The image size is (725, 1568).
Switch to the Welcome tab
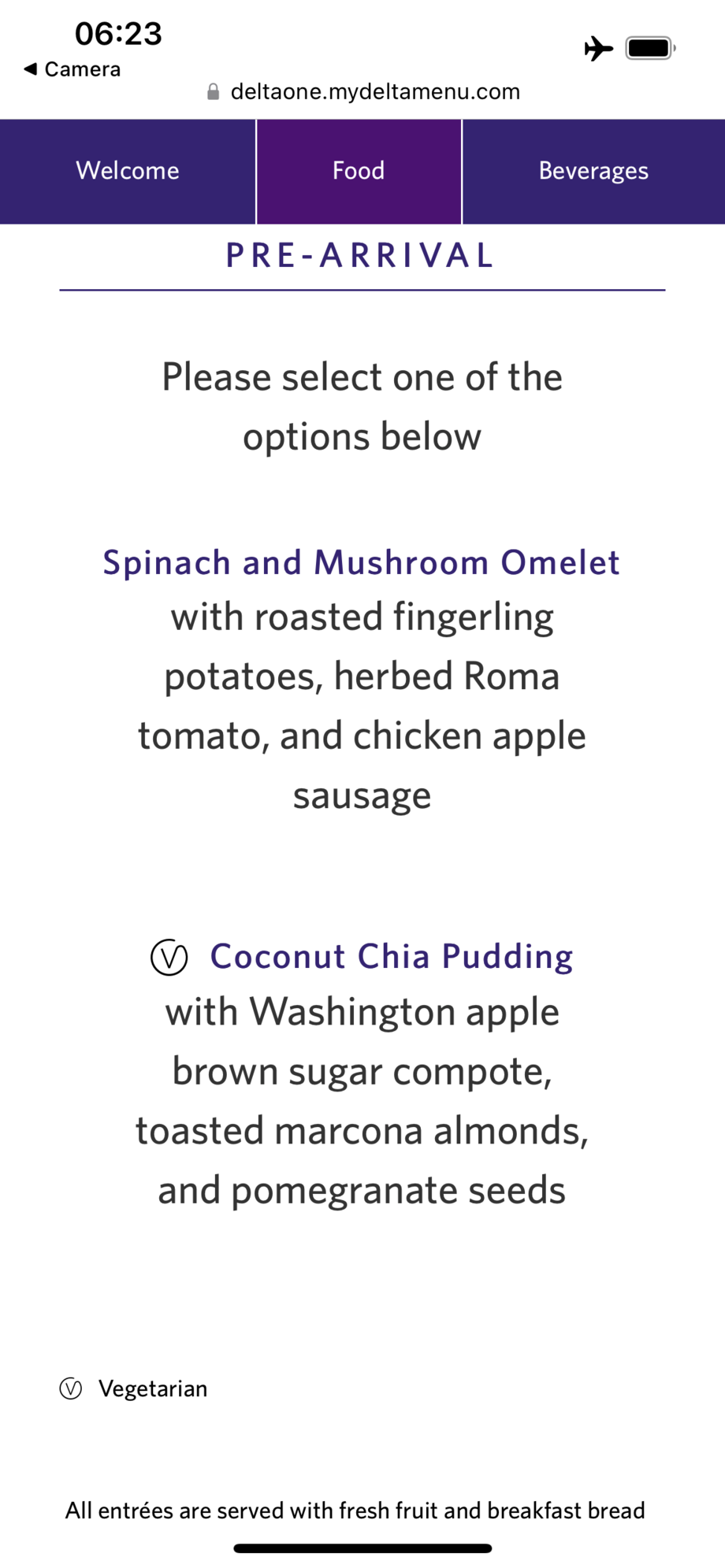click(x=128, y=171)
